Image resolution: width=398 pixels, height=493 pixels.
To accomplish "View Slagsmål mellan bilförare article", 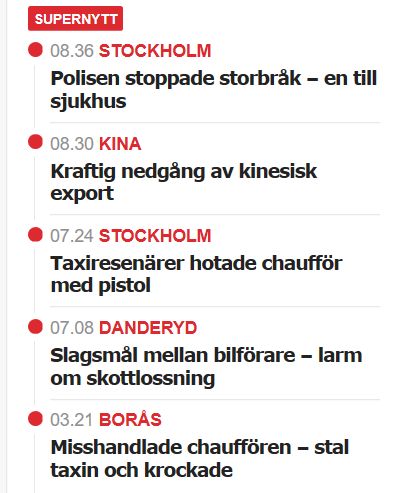I will (206, 367).
